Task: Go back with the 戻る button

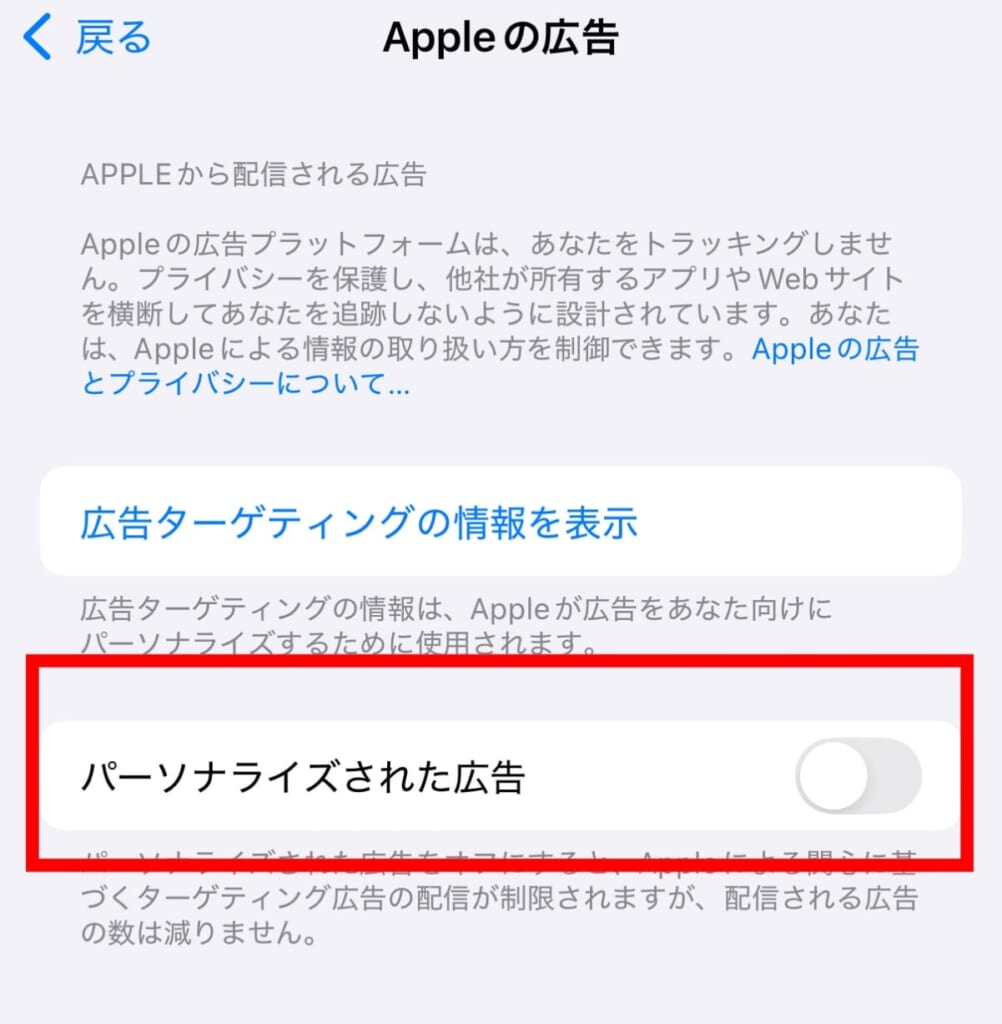Action: click(88, 38)
